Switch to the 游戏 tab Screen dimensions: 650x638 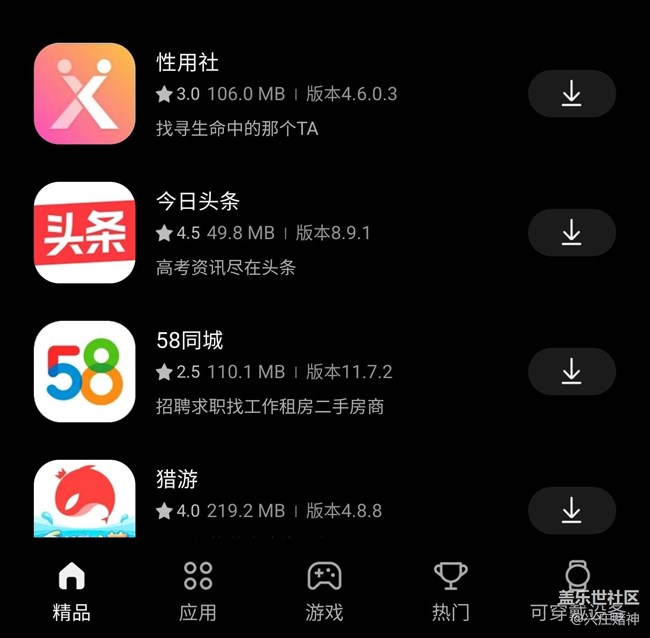(x=324, y=591)
